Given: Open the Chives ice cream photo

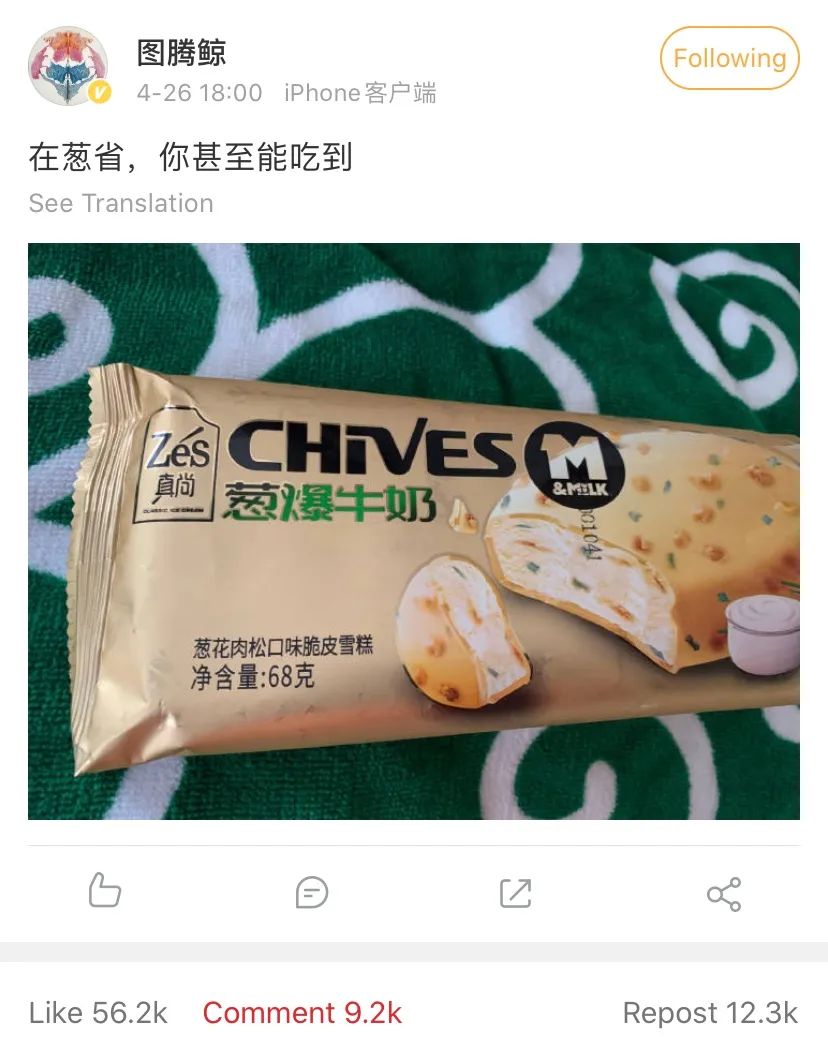Looking at the screenshot, I should (x=413, y=531).
